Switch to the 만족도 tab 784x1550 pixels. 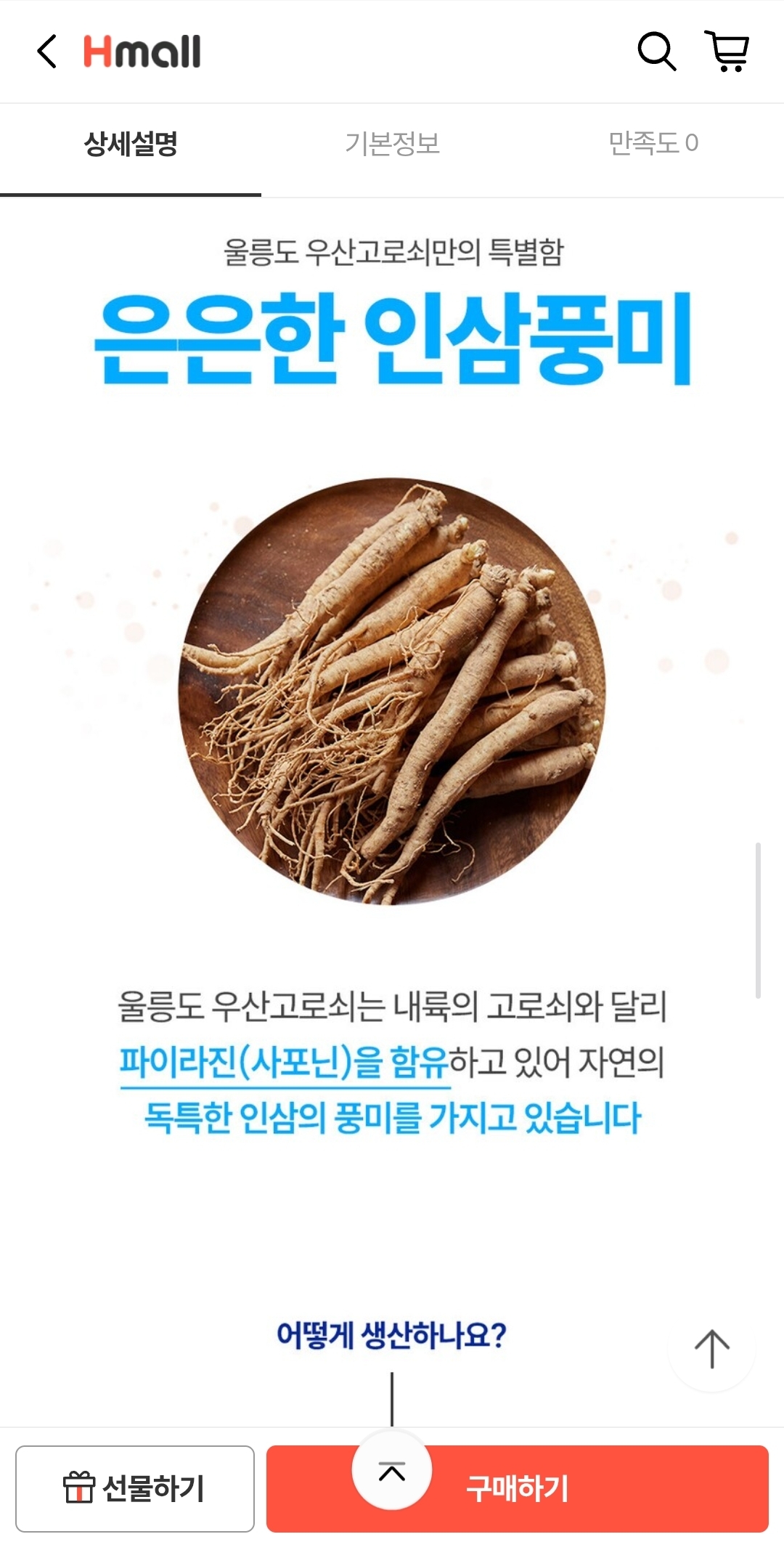(x=653, y=144)
